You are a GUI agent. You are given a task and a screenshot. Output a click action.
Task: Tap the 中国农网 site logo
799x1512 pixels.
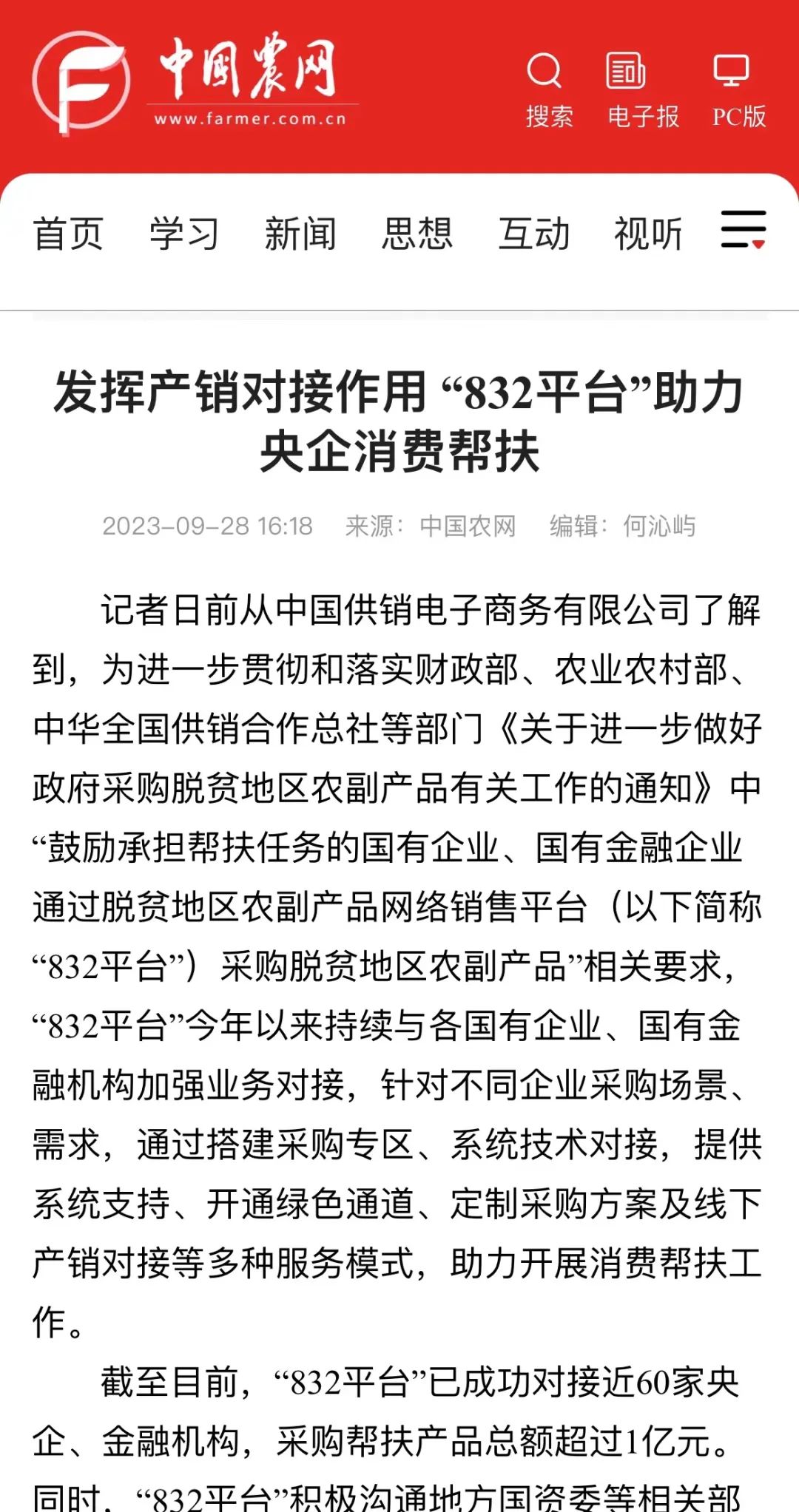coord(192,81)
